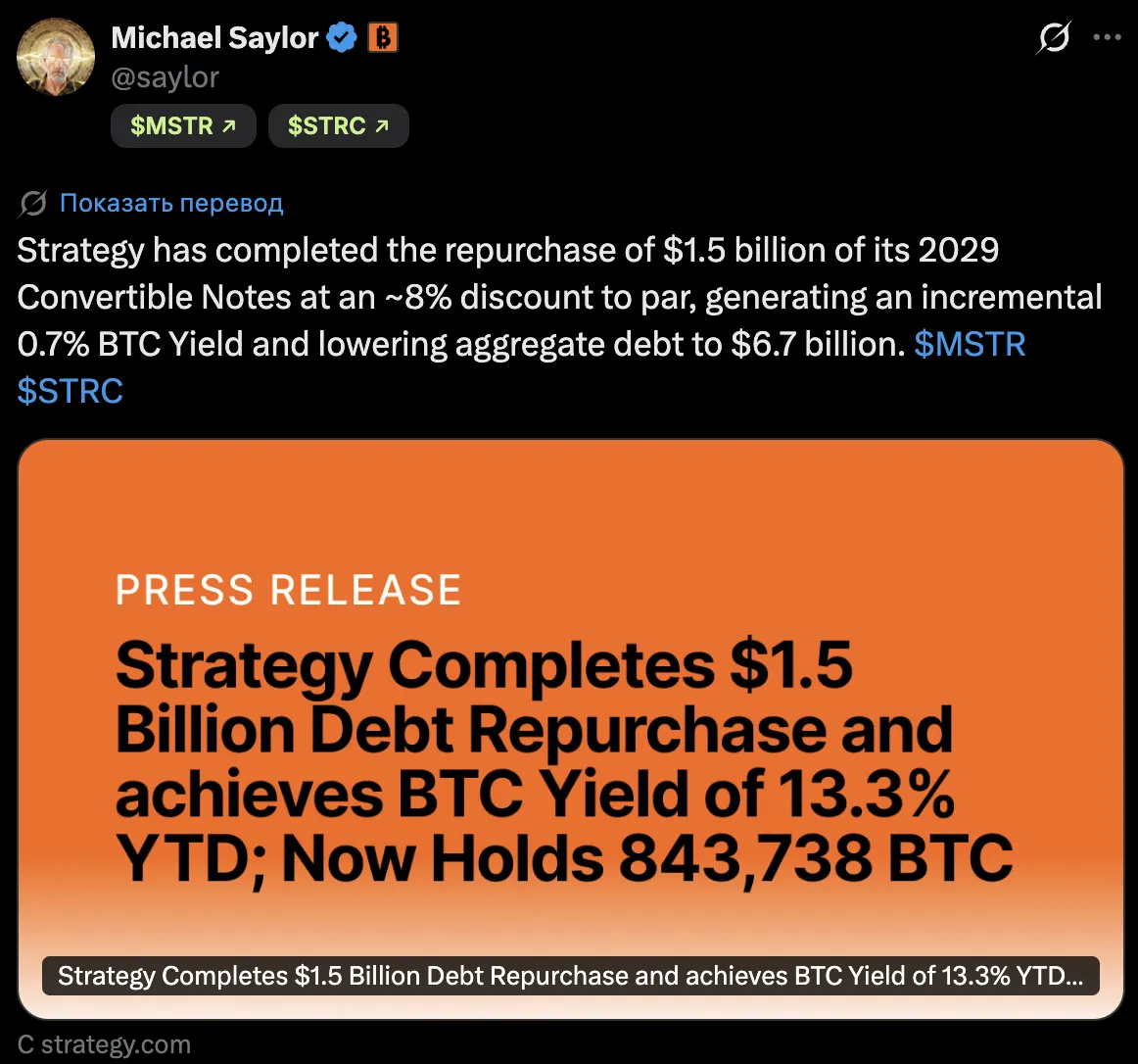This screenshot has height=1064, width=1138.
Task: Follow the $STRC cashtag in the post text
Action: [71, 391]
